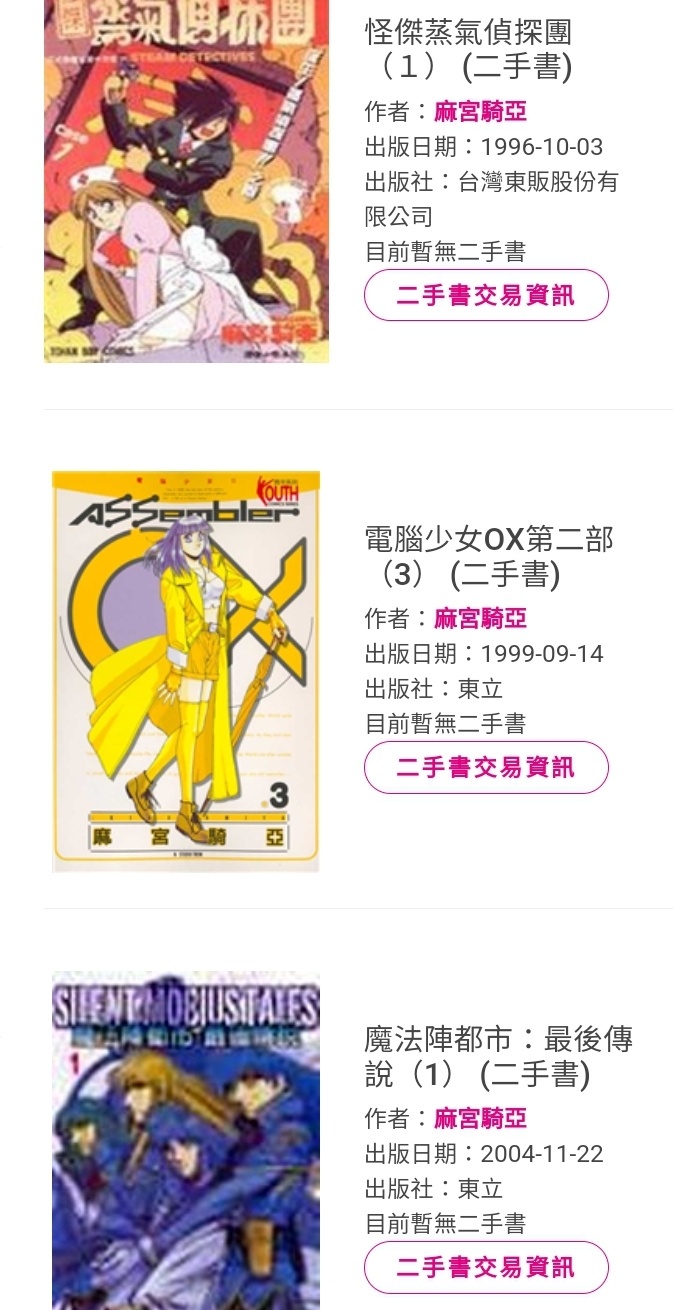Open the 魔法陣都市：最後傳說 book cover
Viewport: 673px width, 1310px height.
(x=186, y=1140)
